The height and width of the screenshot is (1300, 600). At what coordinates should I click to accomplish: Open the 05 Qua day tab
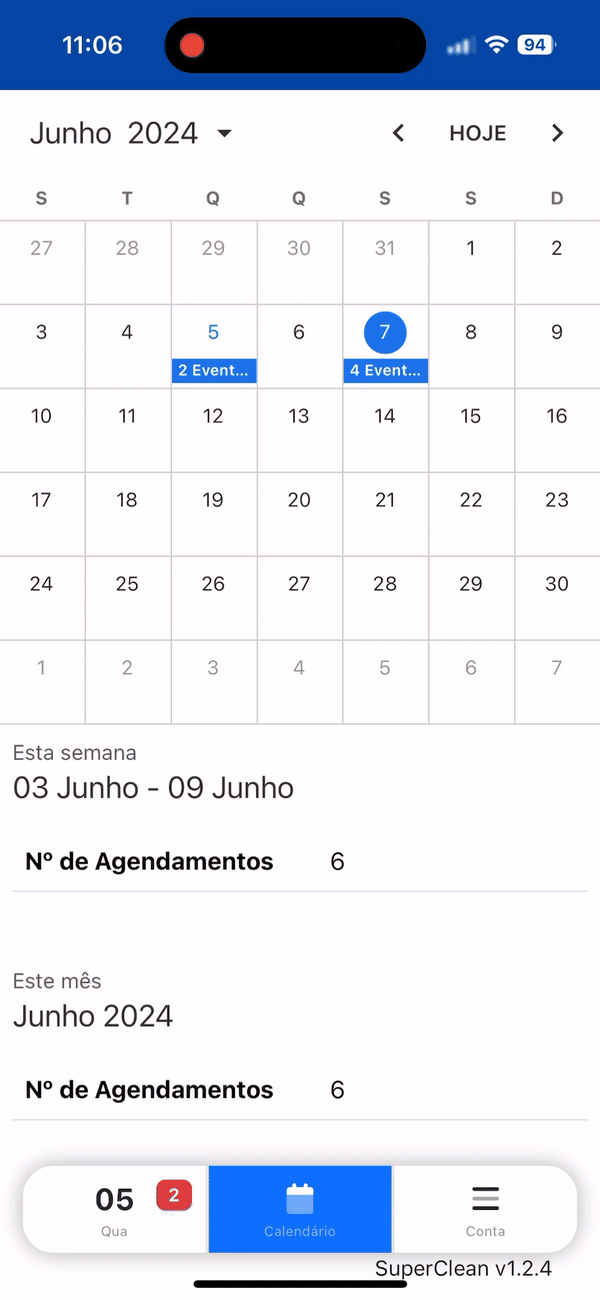tap(115, 1208)
